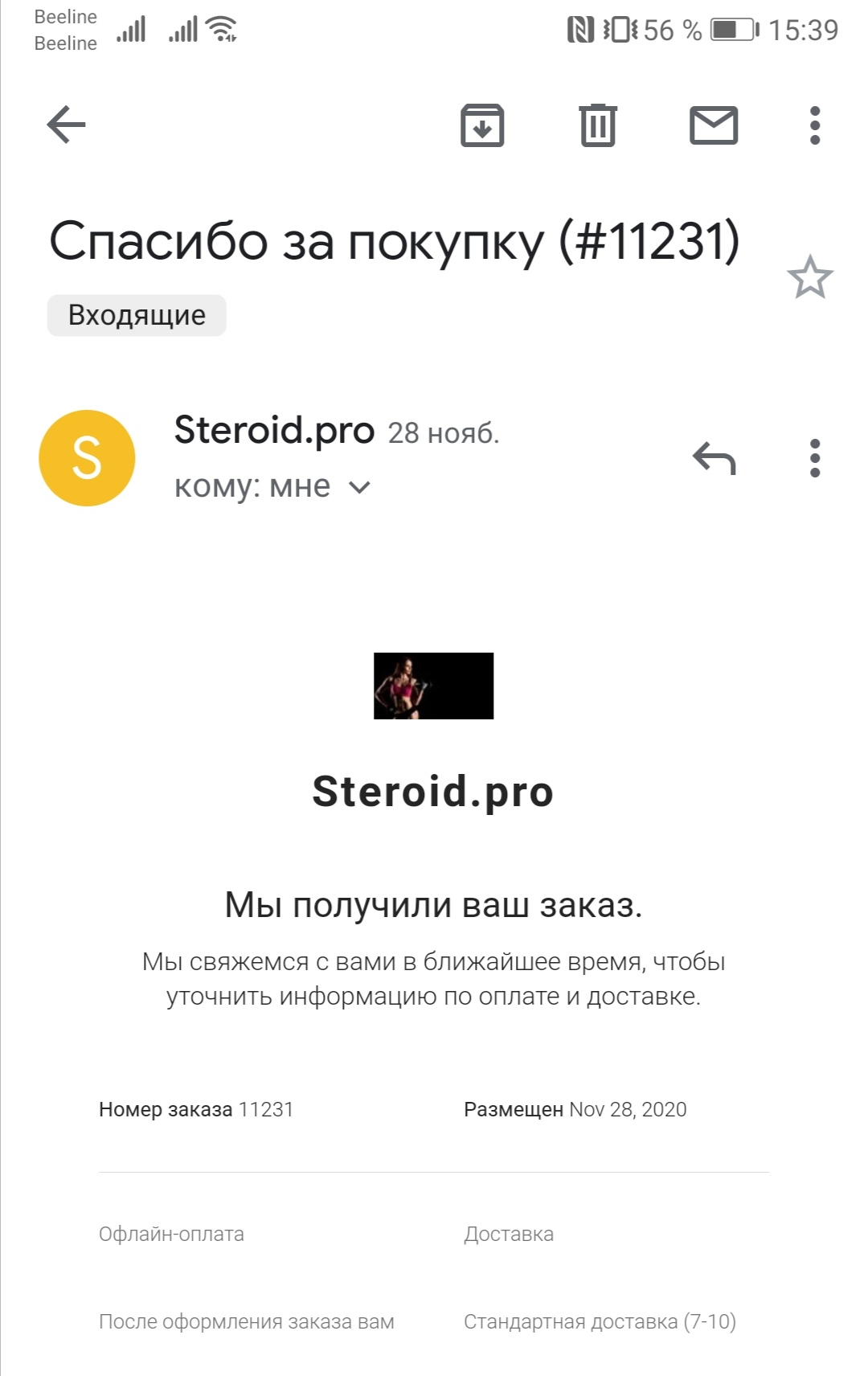The width and height of the screenshot is (868, 1376).
Task: Tap the vibrate mode indicator in status bar
Action: (x=619, y=27)
